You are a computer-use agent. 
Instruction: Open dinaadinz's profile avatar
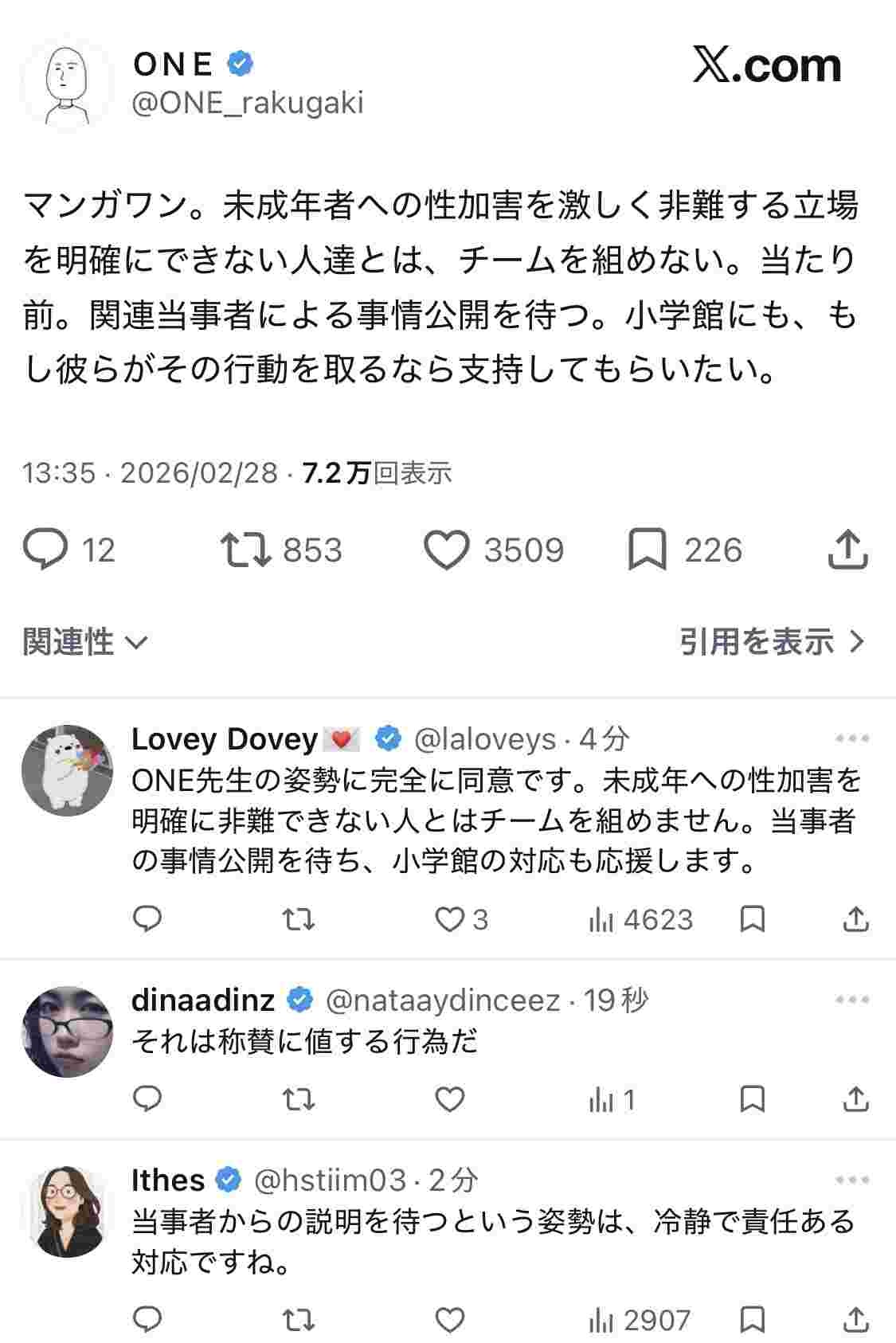(x=67, y=1032)
